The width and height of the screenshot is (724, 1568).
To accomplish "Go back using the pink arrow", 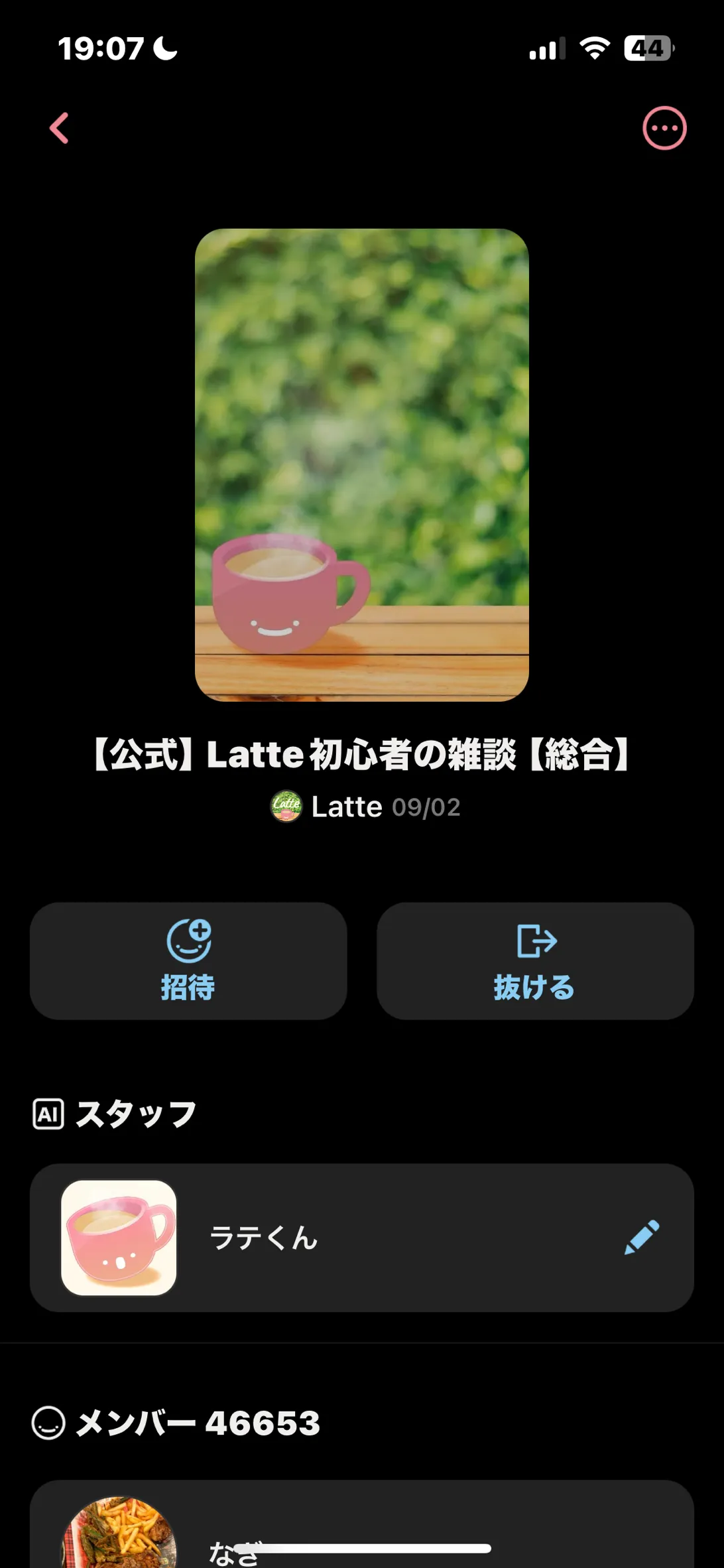I will (60, 128).
